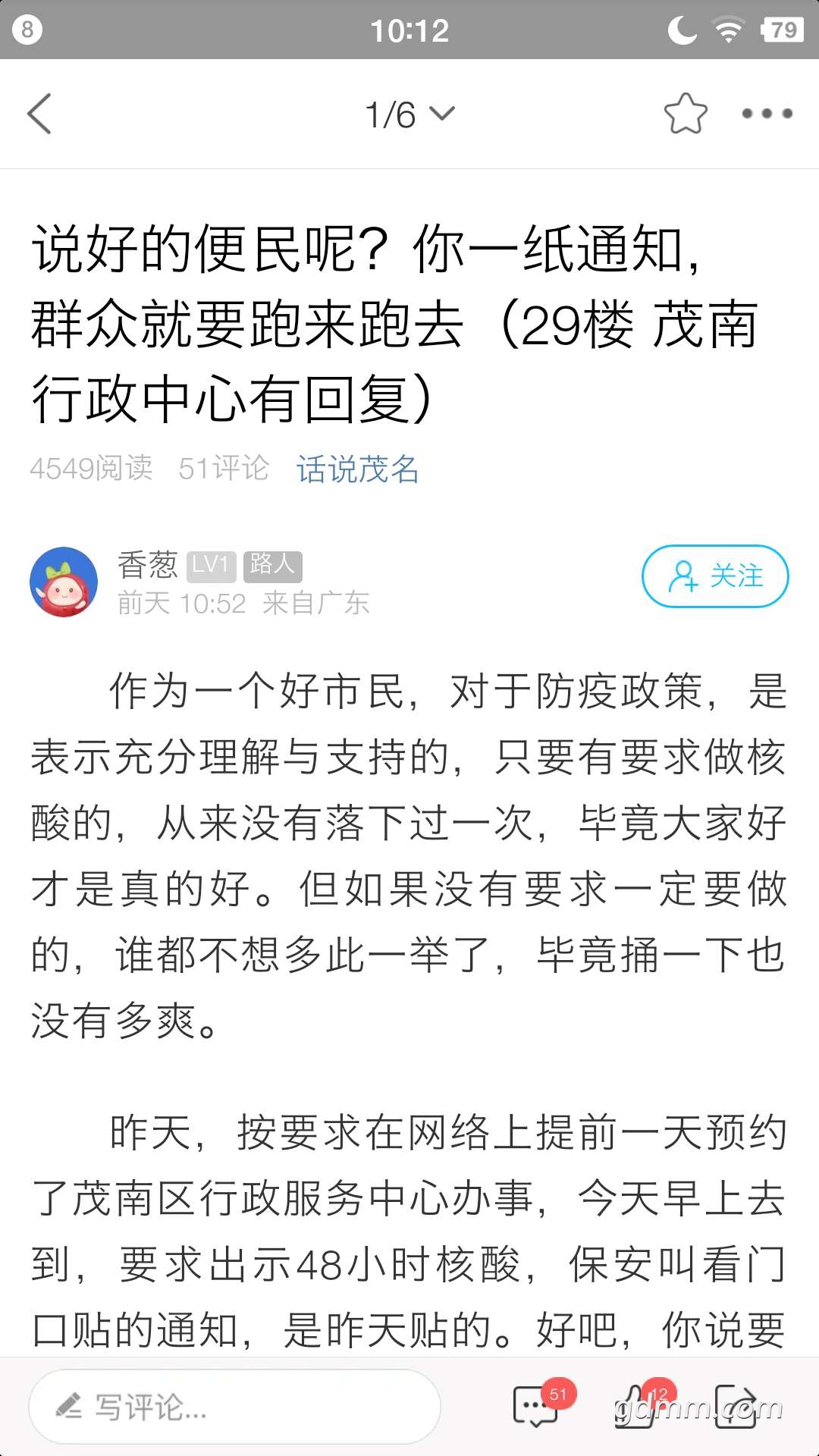Like the post with thumbs-up icon
The image size is (819, 1456).
pyautogui.click(x=637, y=1407)
